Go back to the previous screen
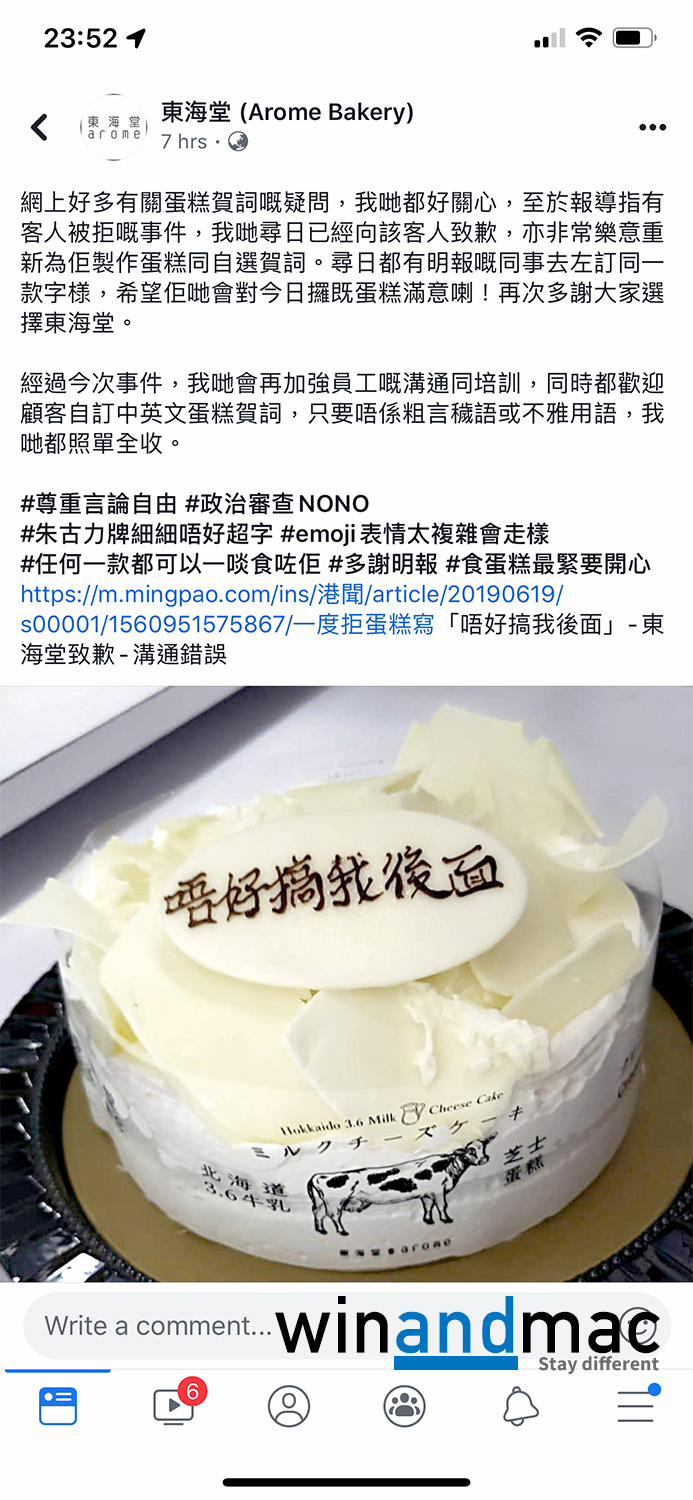The height and width of the screenshot is (1500, 693). pyautogui.click(x=39, y=127)
